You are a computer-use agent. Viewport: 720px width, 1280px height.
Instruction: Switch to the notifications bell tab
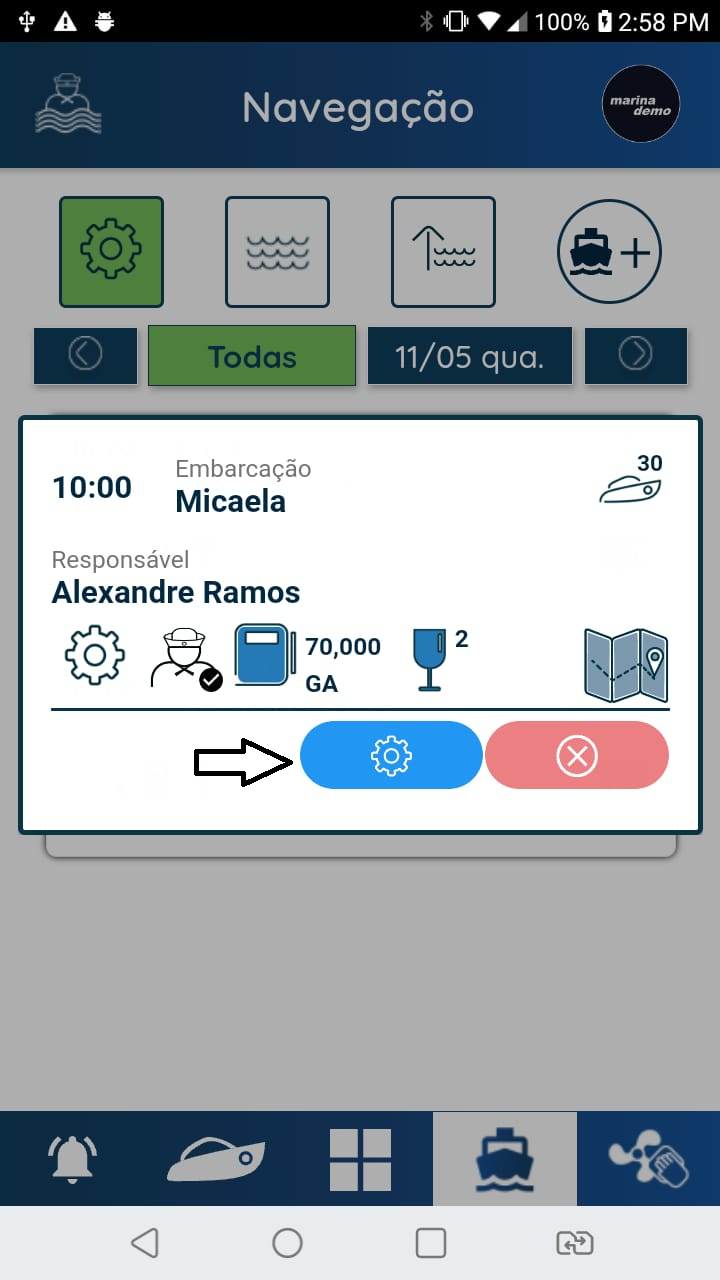(72, 1158)
